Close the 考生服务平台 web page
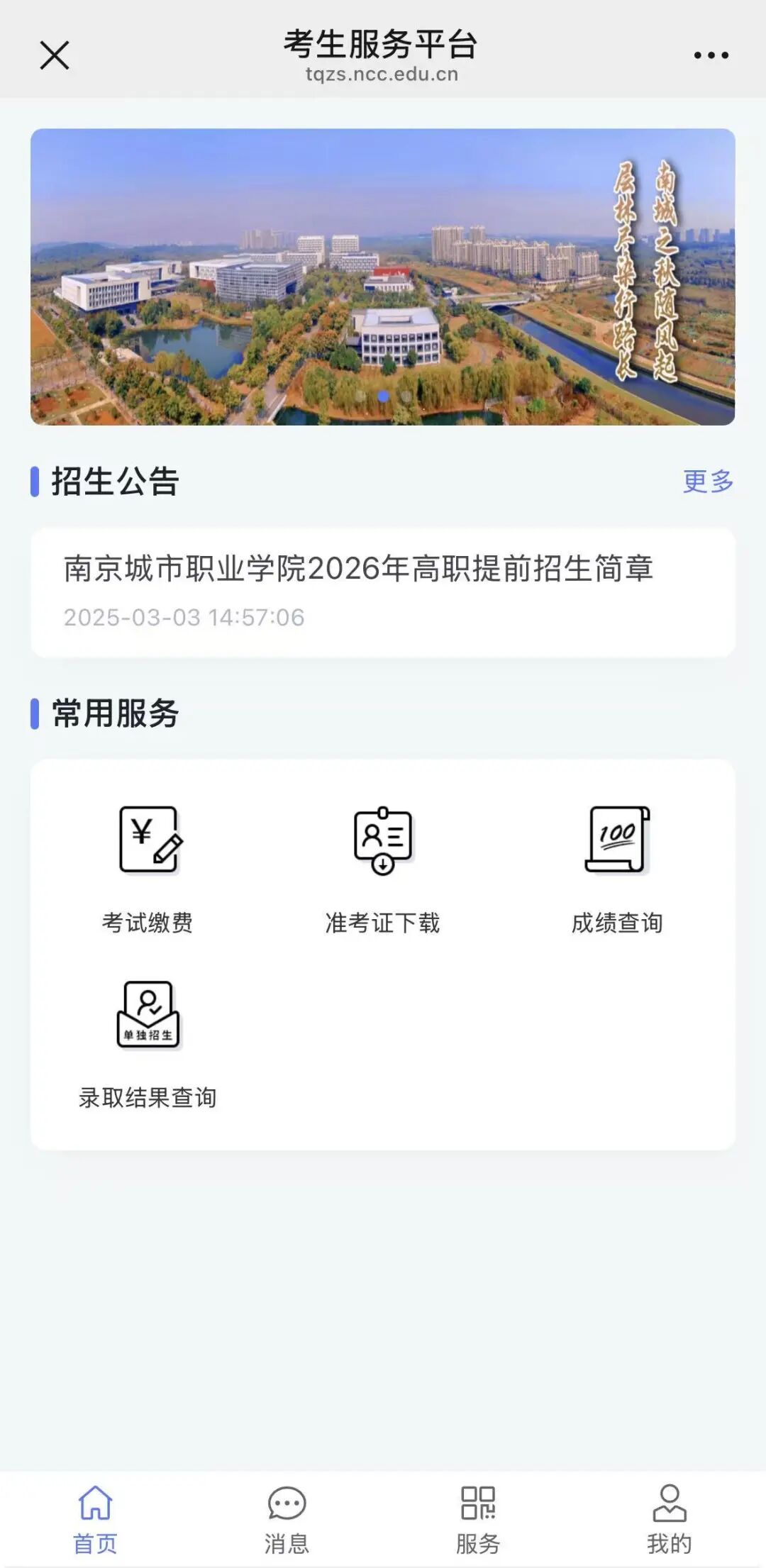The height and width of the screenshot is (1568, 766). click(55, 55)
